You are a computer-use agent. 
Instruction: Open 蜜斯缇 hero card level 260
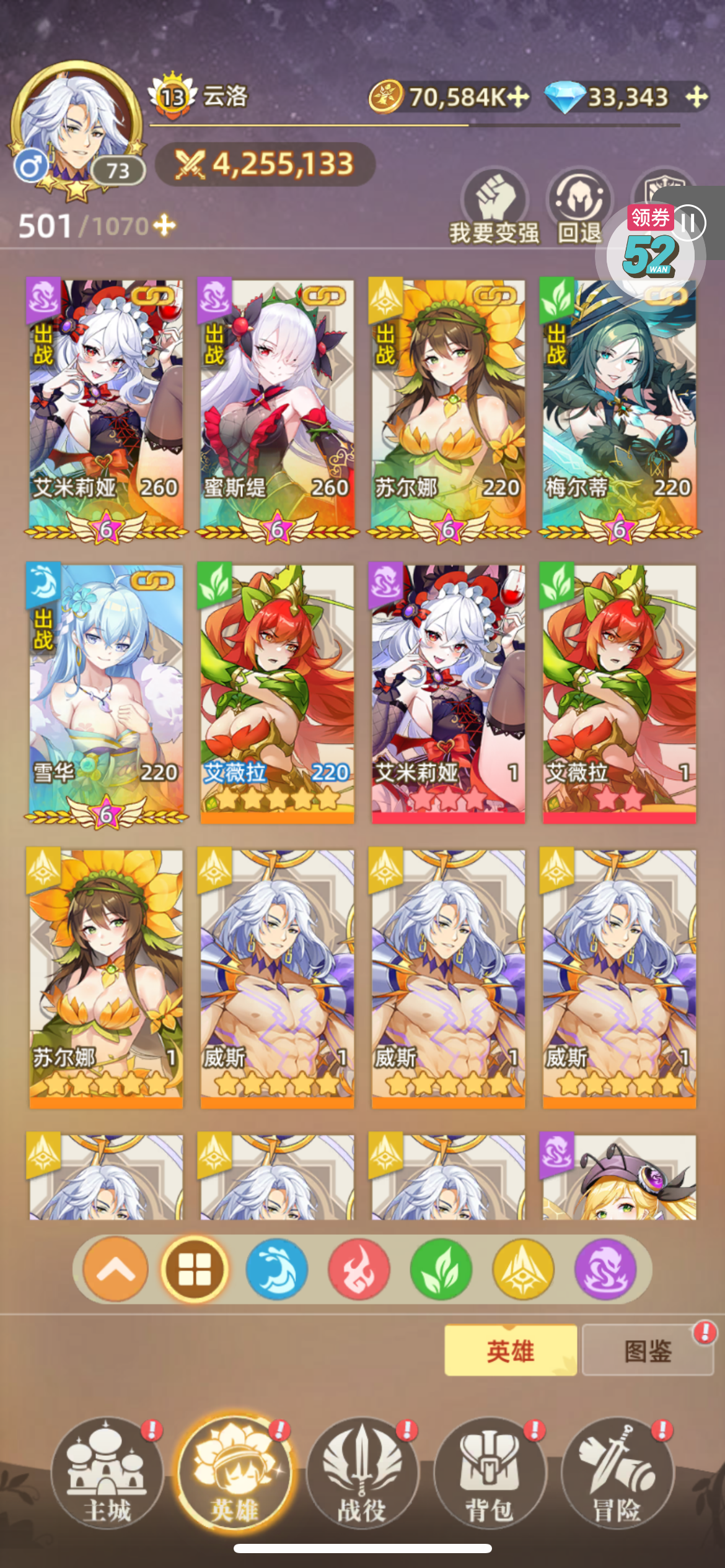coord(277,409)
